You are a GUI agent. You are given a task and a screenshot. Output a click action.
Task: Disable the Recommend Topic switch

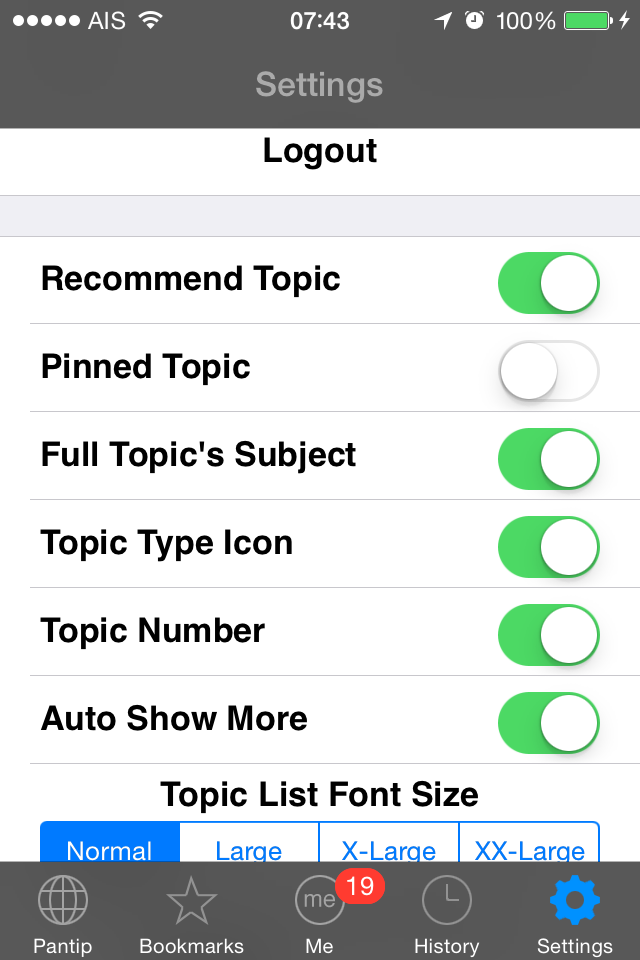[548, 283]
